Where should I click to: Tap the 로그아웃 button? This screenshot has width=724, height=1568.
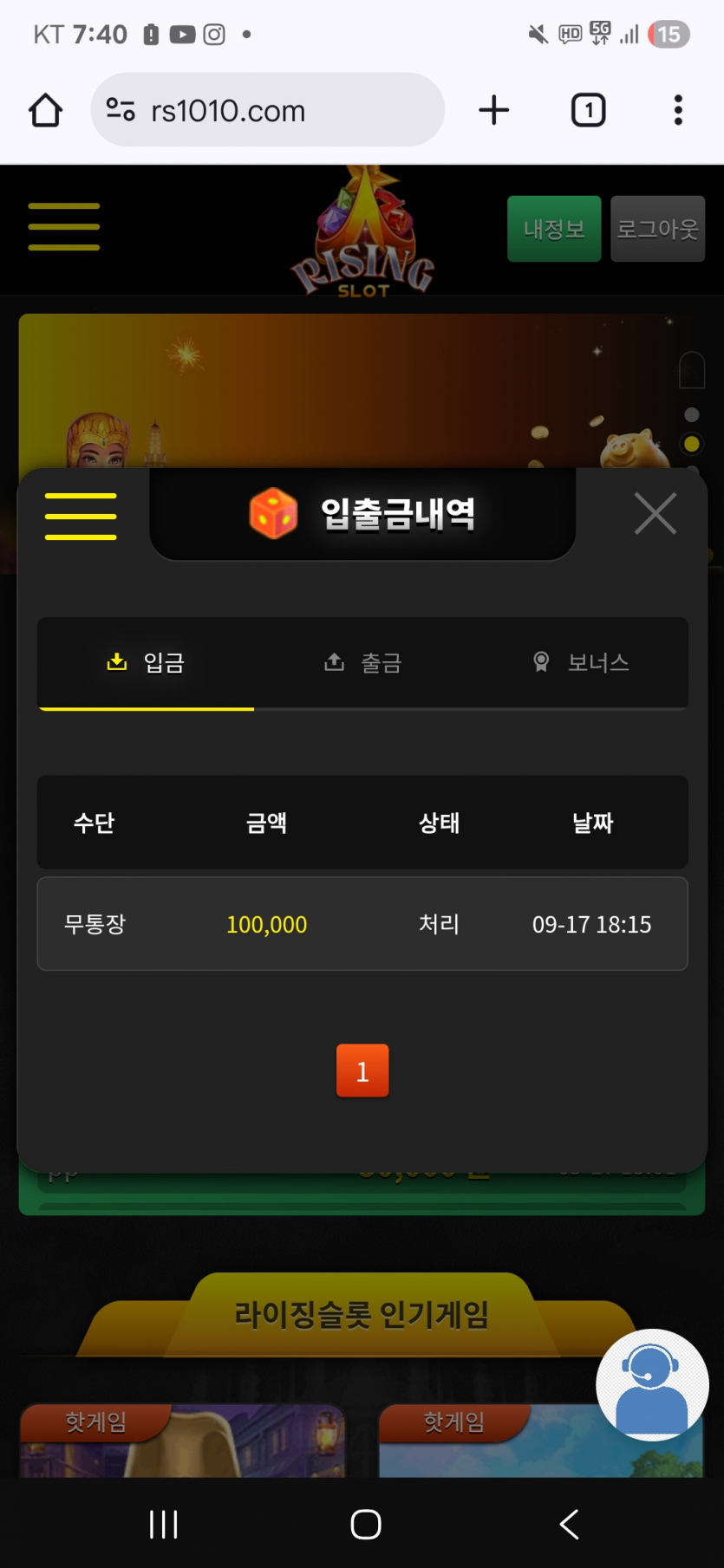[657, 229]
